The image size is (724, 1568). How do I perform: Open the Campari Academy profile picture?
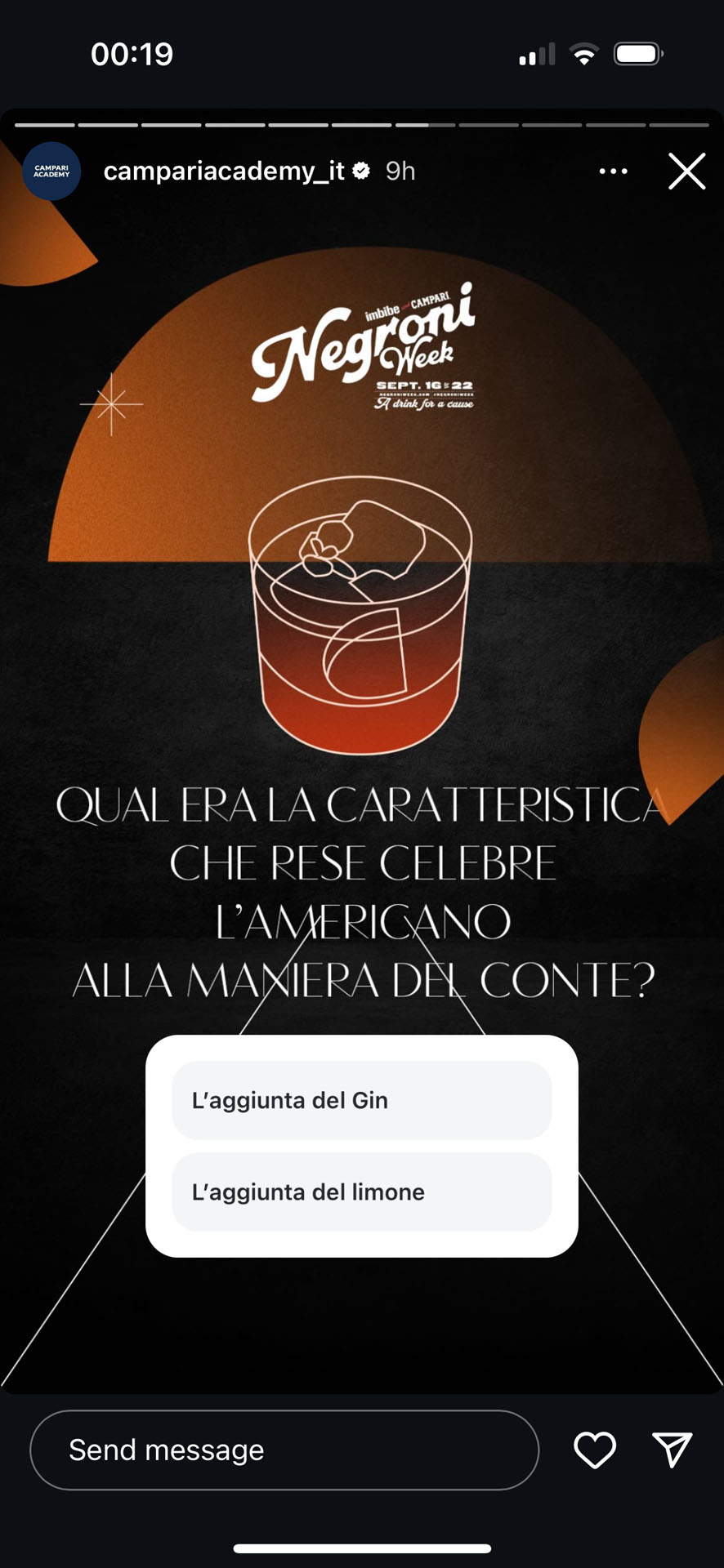click(51, 171)
